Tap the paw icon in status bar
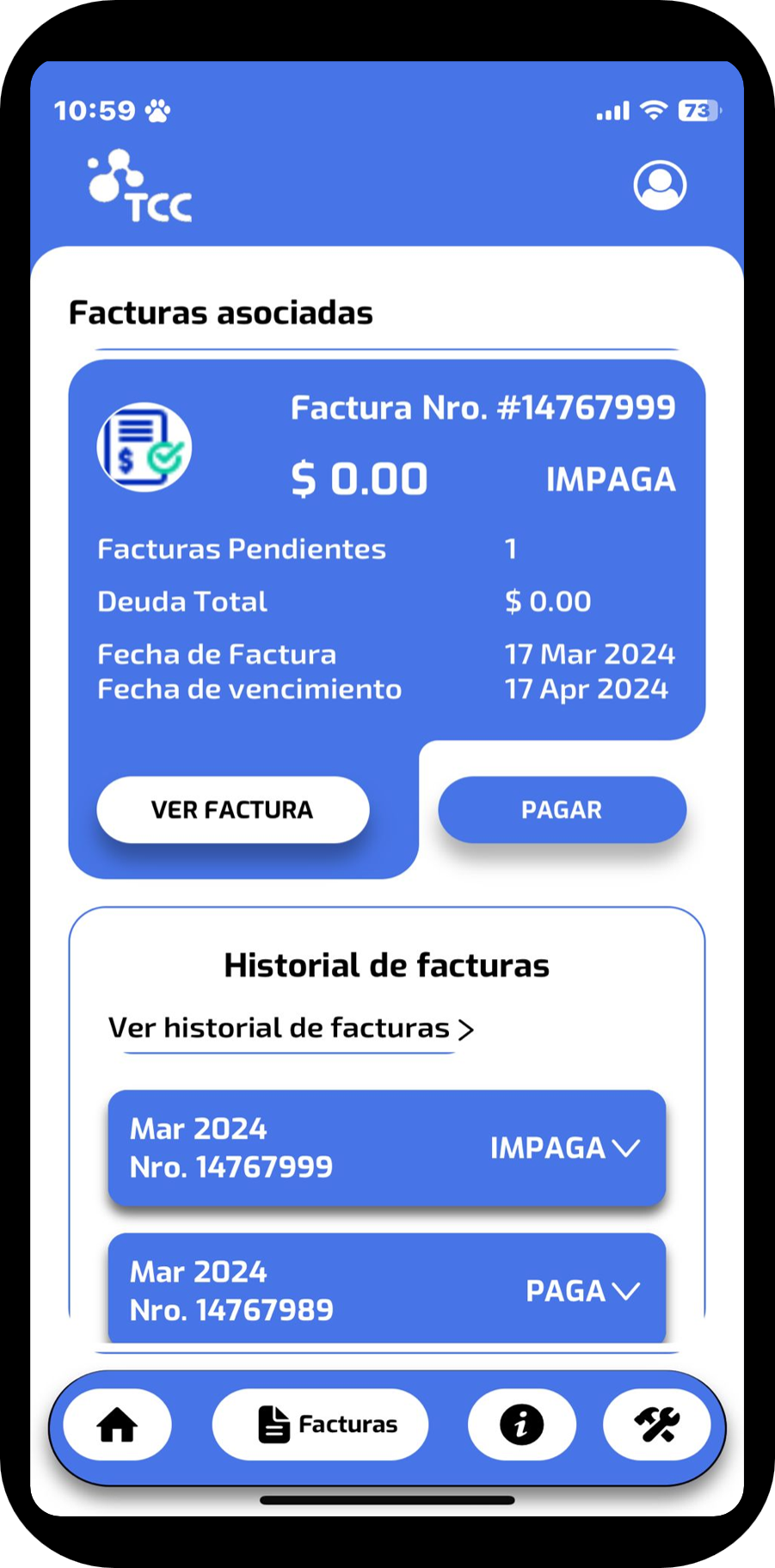This screenshot has height=1568, width=775. tap(157, 110)
